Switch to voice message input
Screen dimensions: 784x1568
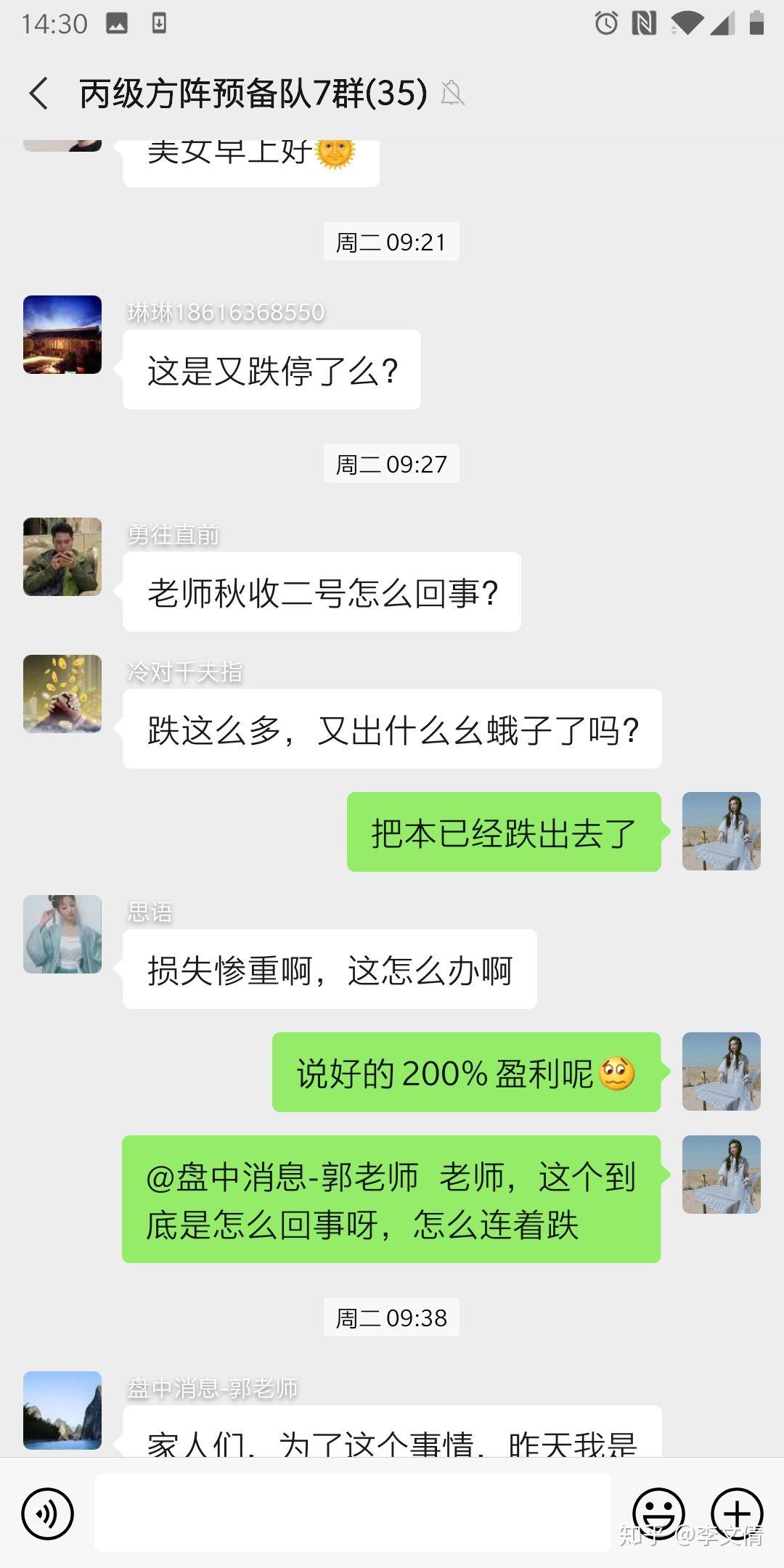point(48,1514)
